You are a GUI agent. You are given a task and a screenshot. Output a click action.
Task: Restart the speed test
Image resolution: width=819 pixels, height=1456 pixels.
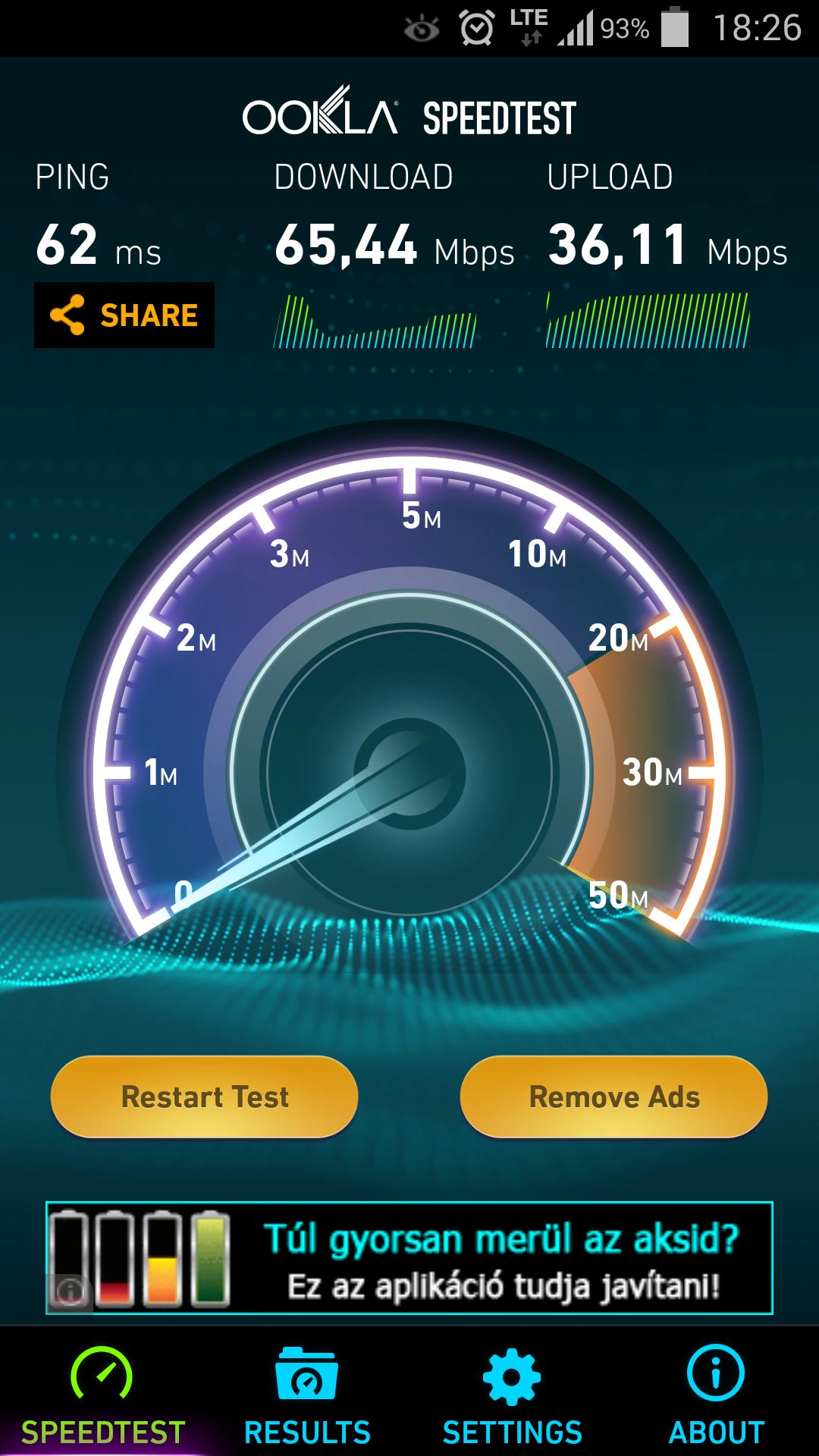(x=205, y=1097)
